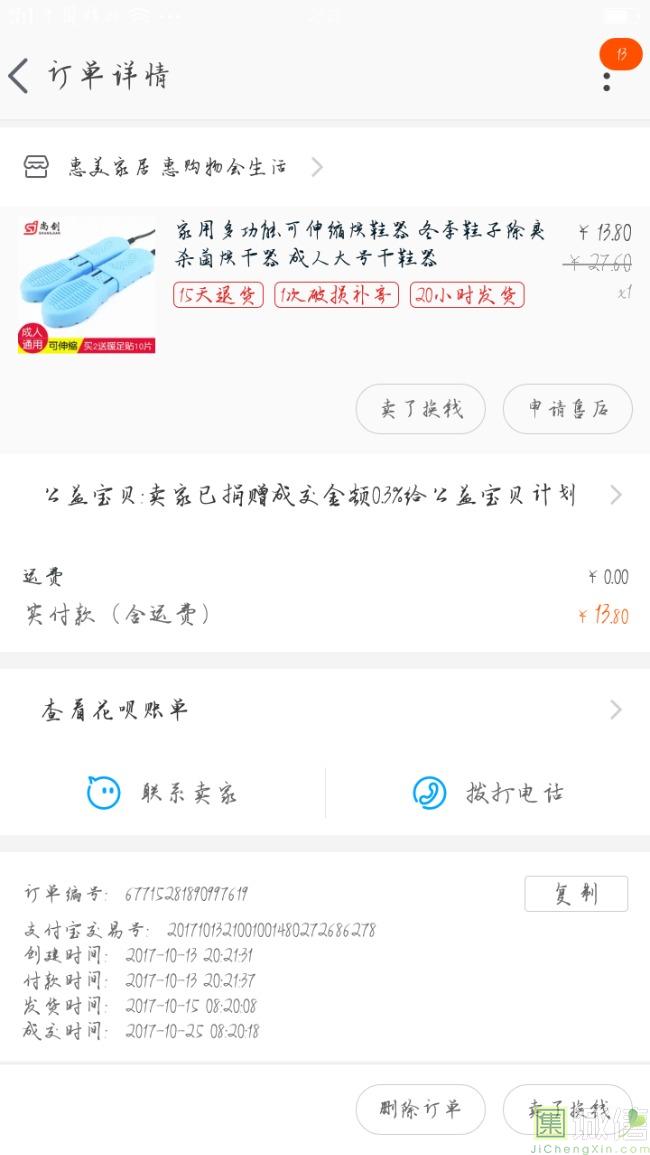The image size is (650, 1155).
Task: Delete this order with 删除订单
Action: 420,1109
